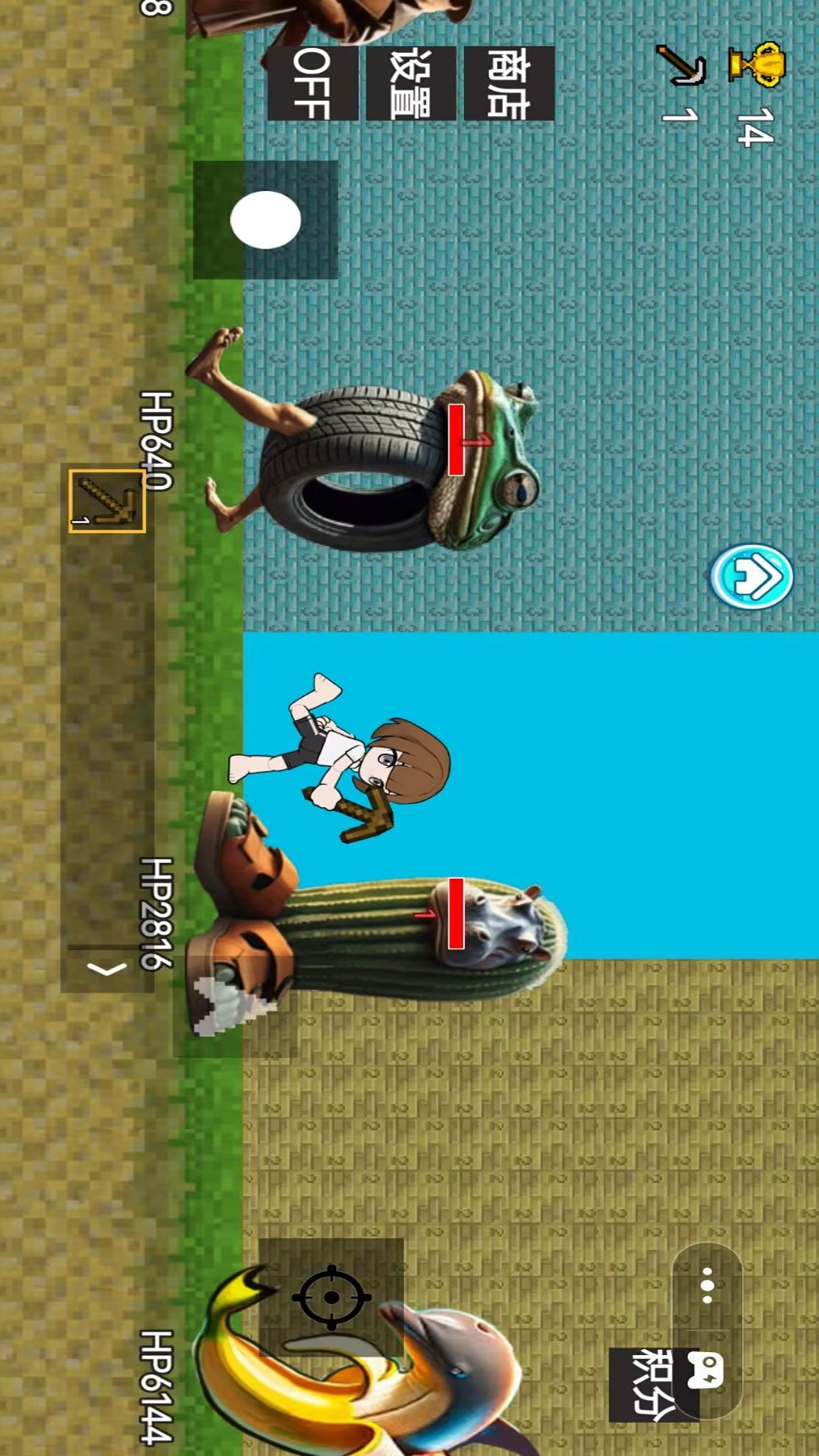Open the 积分 points button

pos(655,1385)
